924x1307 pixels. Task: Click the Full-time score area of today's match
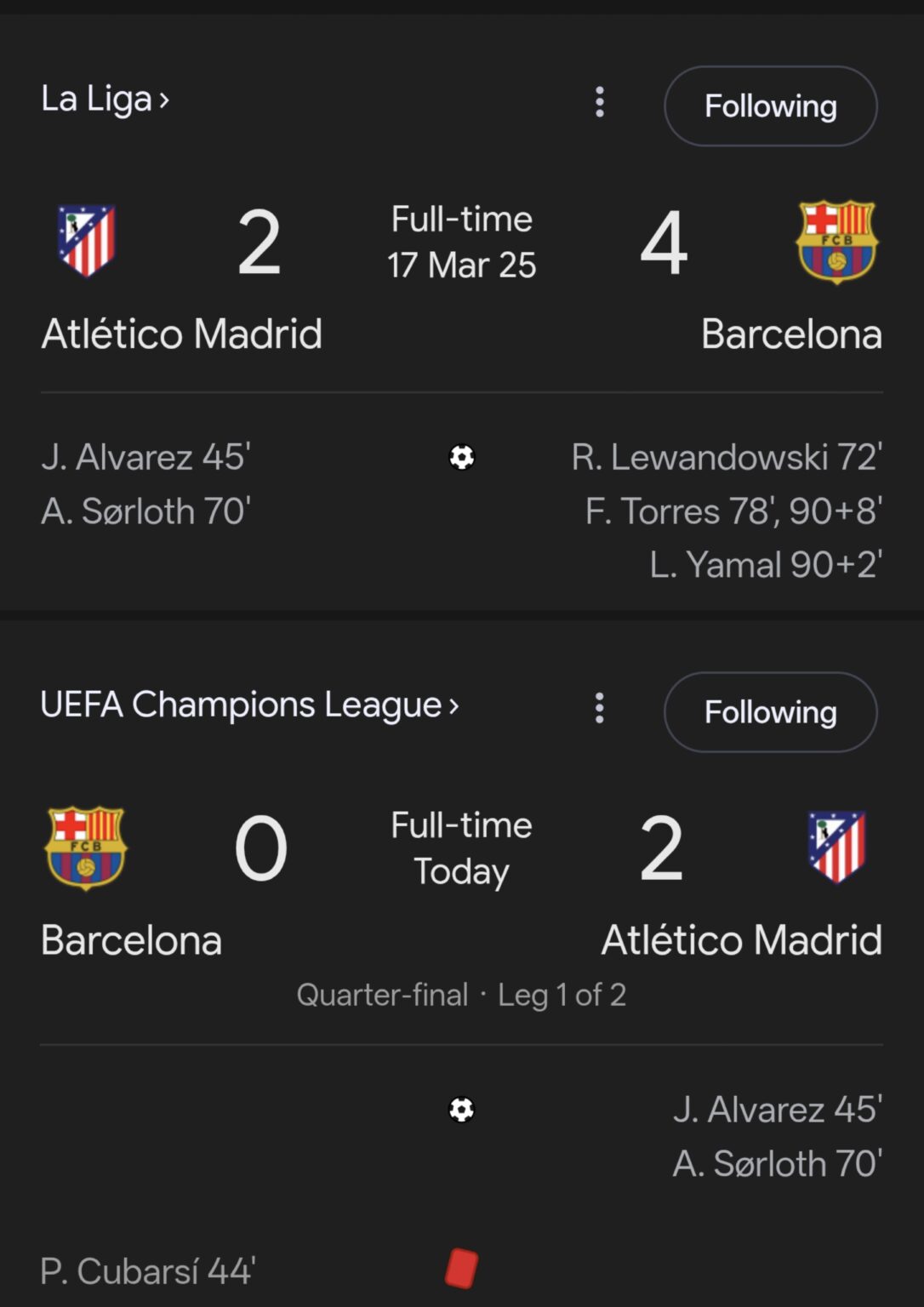coord(461,848)
